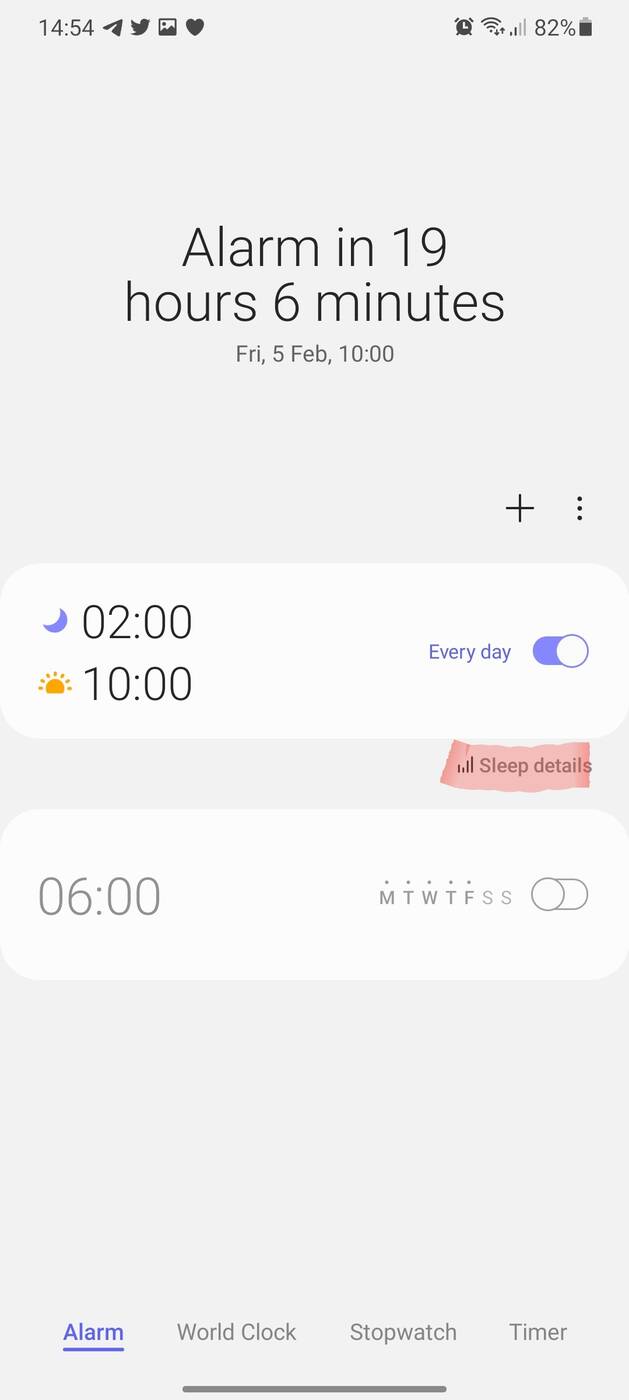Switch to the World Clock tab

coord(237,1332)
